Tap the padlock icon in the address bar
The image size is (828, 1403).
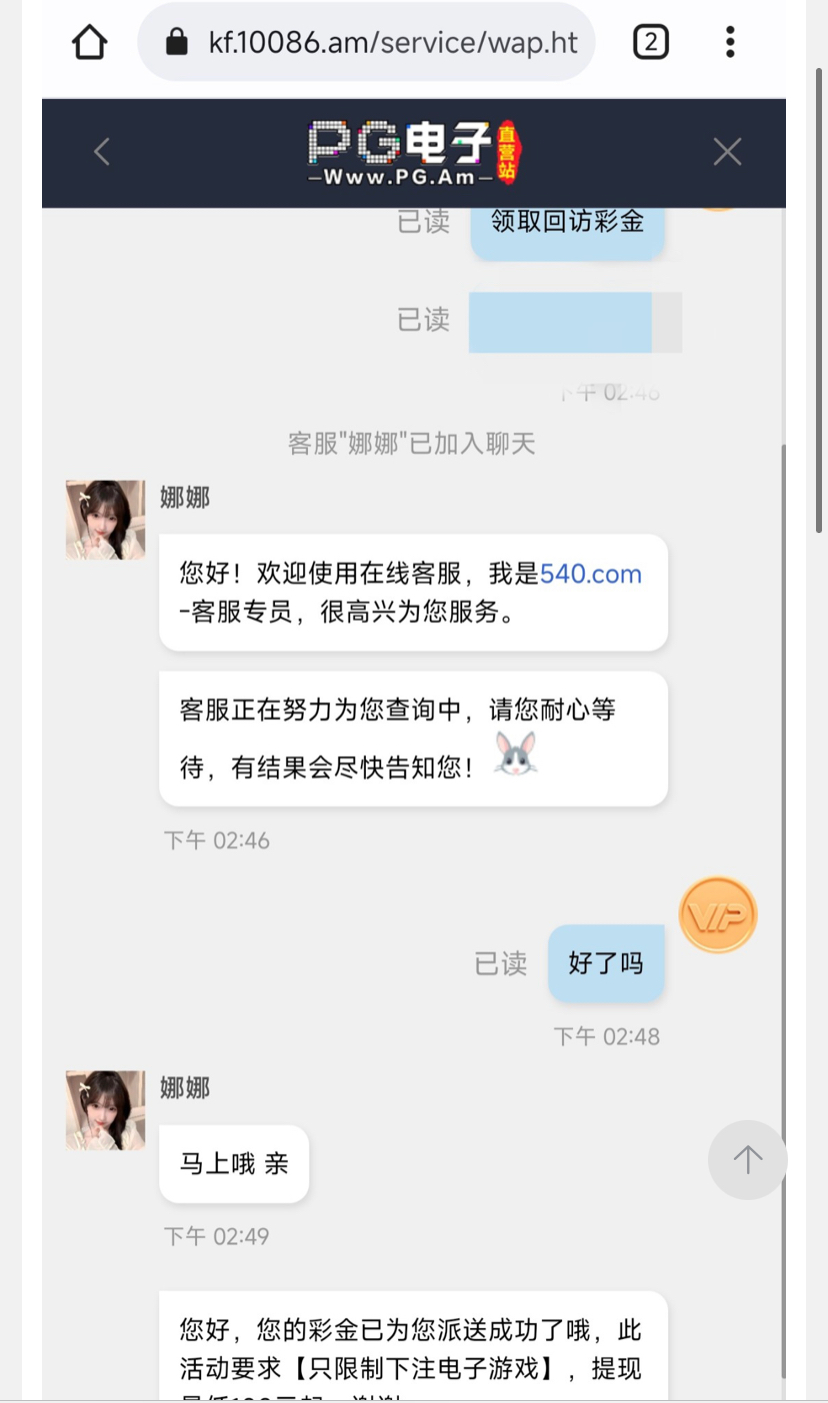[177, 41]
